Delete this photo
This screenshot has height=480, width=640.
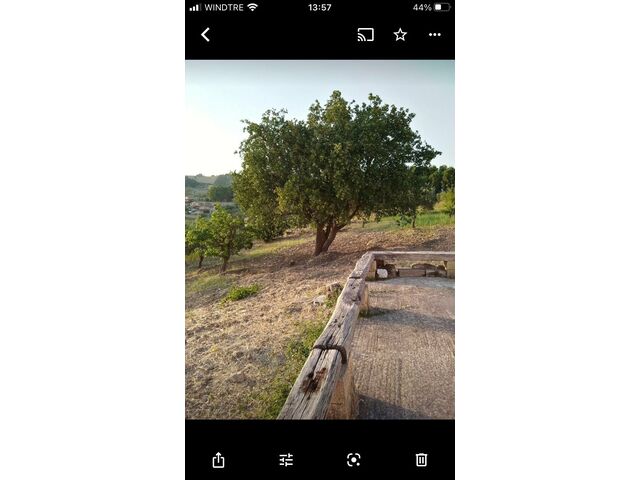(x=421, y=460)
